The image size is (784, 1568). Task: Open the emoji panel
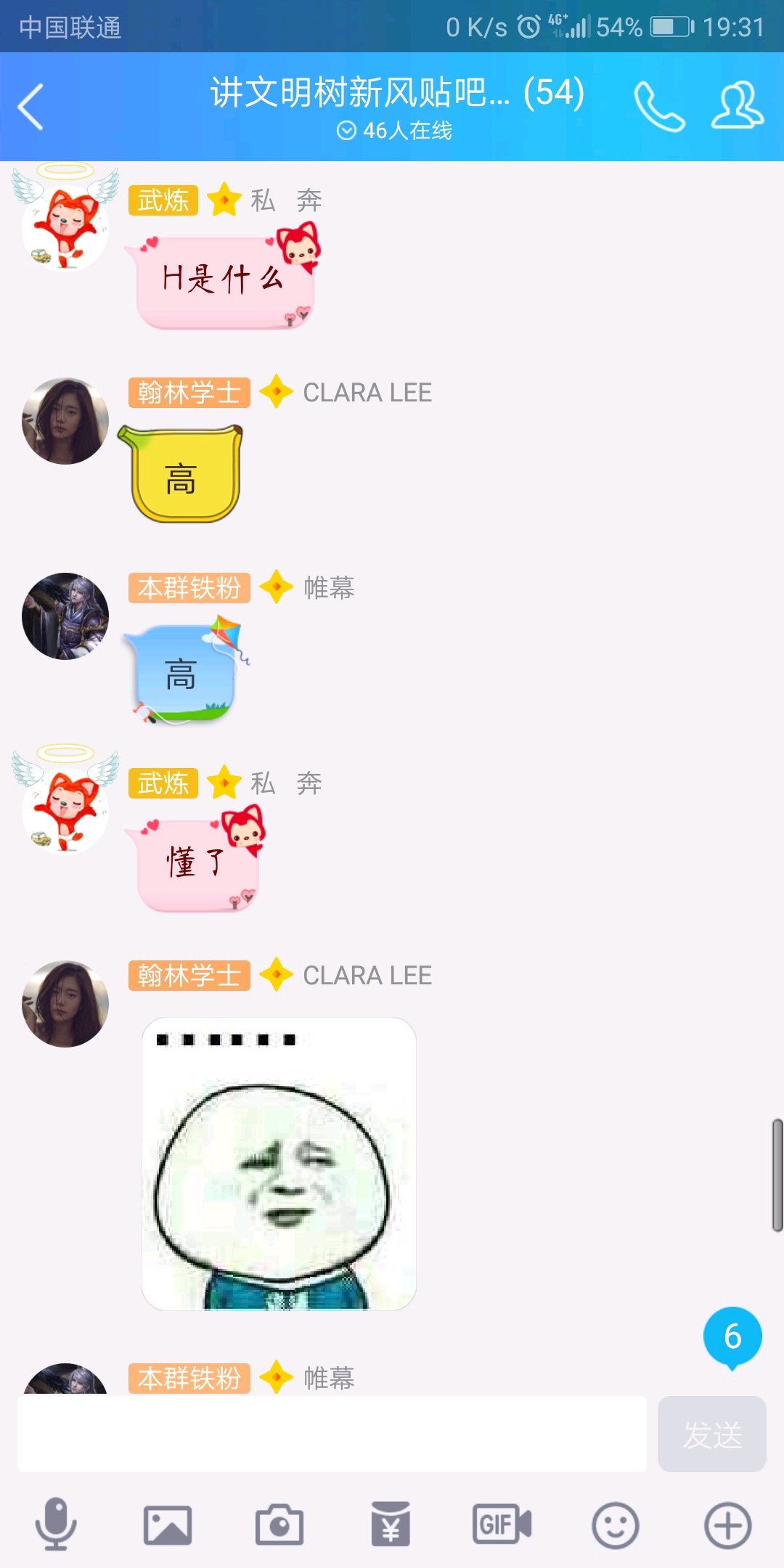615,1524
